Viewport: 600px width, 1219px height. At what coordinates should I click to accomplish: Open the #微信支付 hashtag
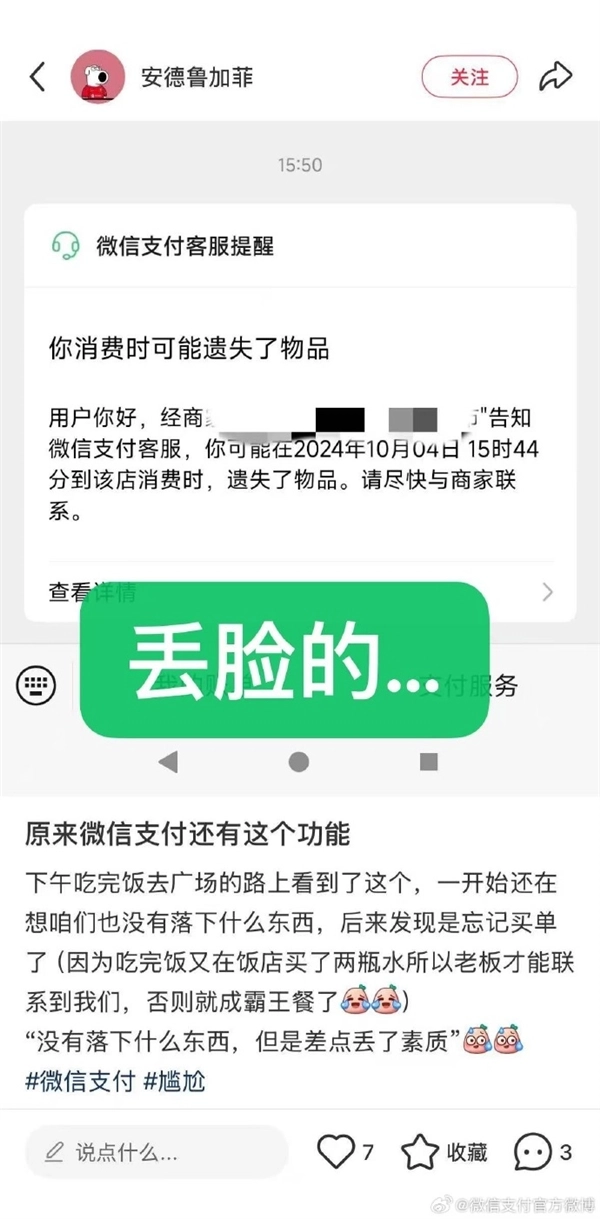pos(80,1080)
